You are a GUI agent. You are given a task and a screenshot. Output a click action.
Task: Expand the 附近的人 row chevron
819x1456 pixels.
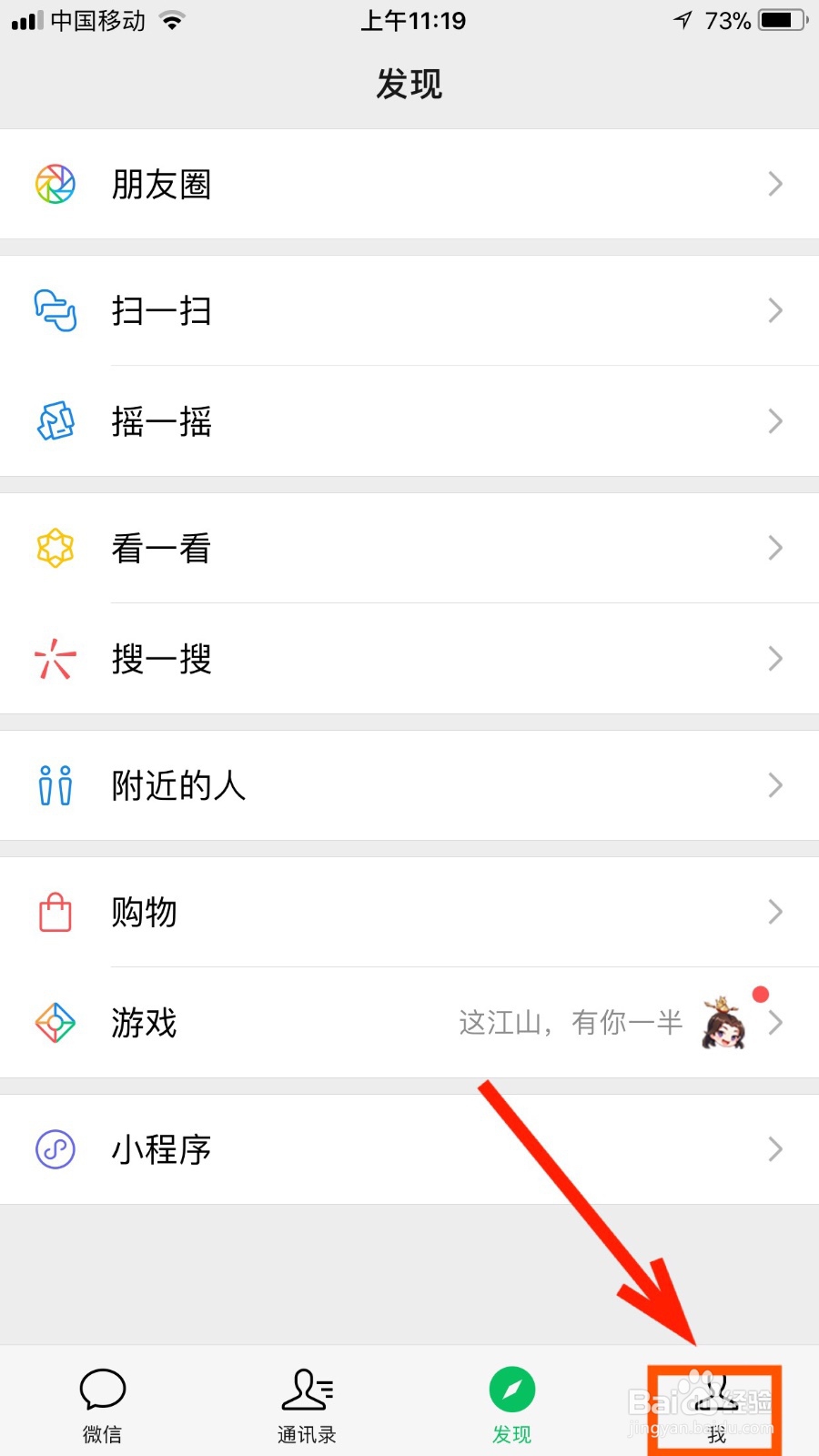774,784
